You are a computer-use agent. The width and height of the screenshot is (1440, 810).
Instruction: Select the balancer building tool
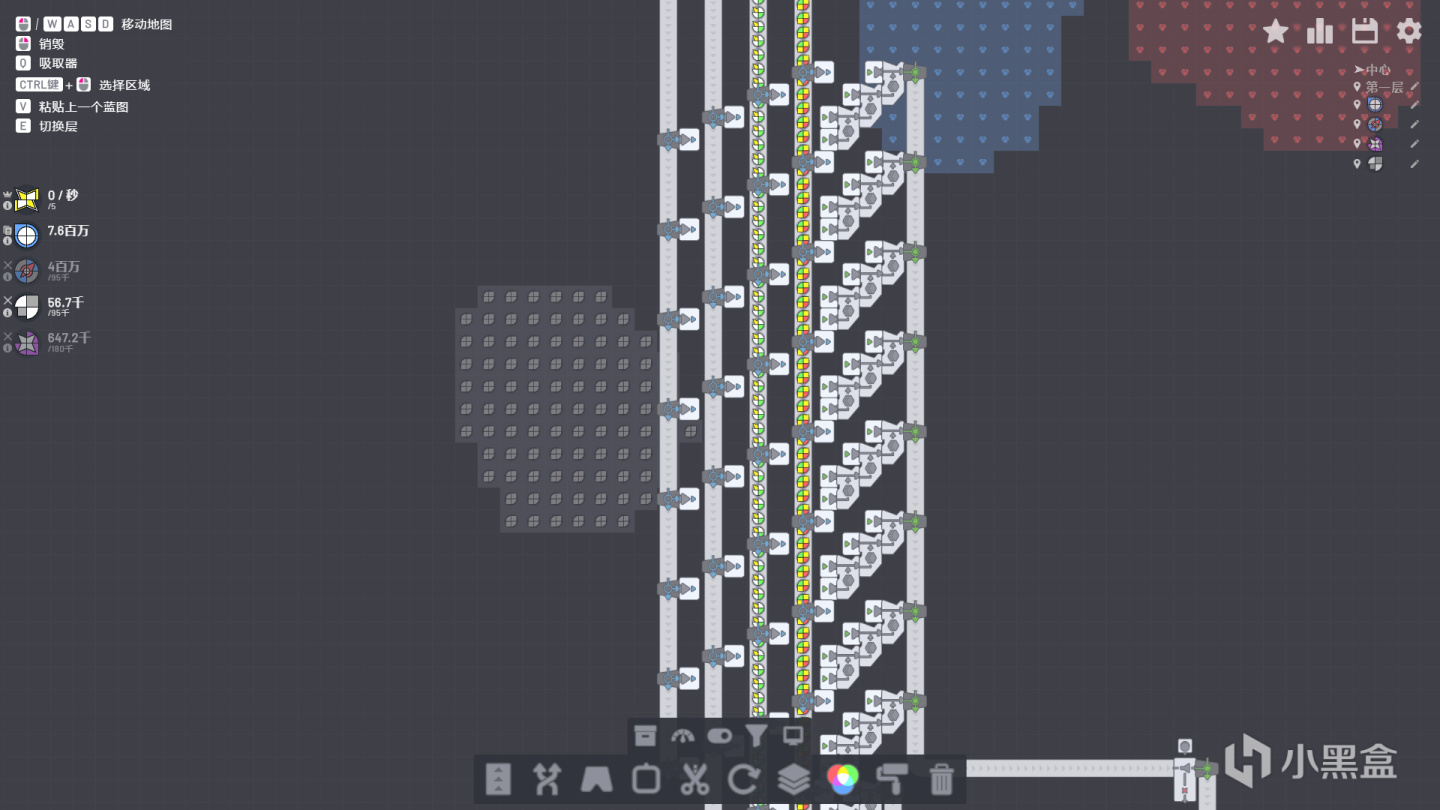pyautogui.click(x=547, y=779)
